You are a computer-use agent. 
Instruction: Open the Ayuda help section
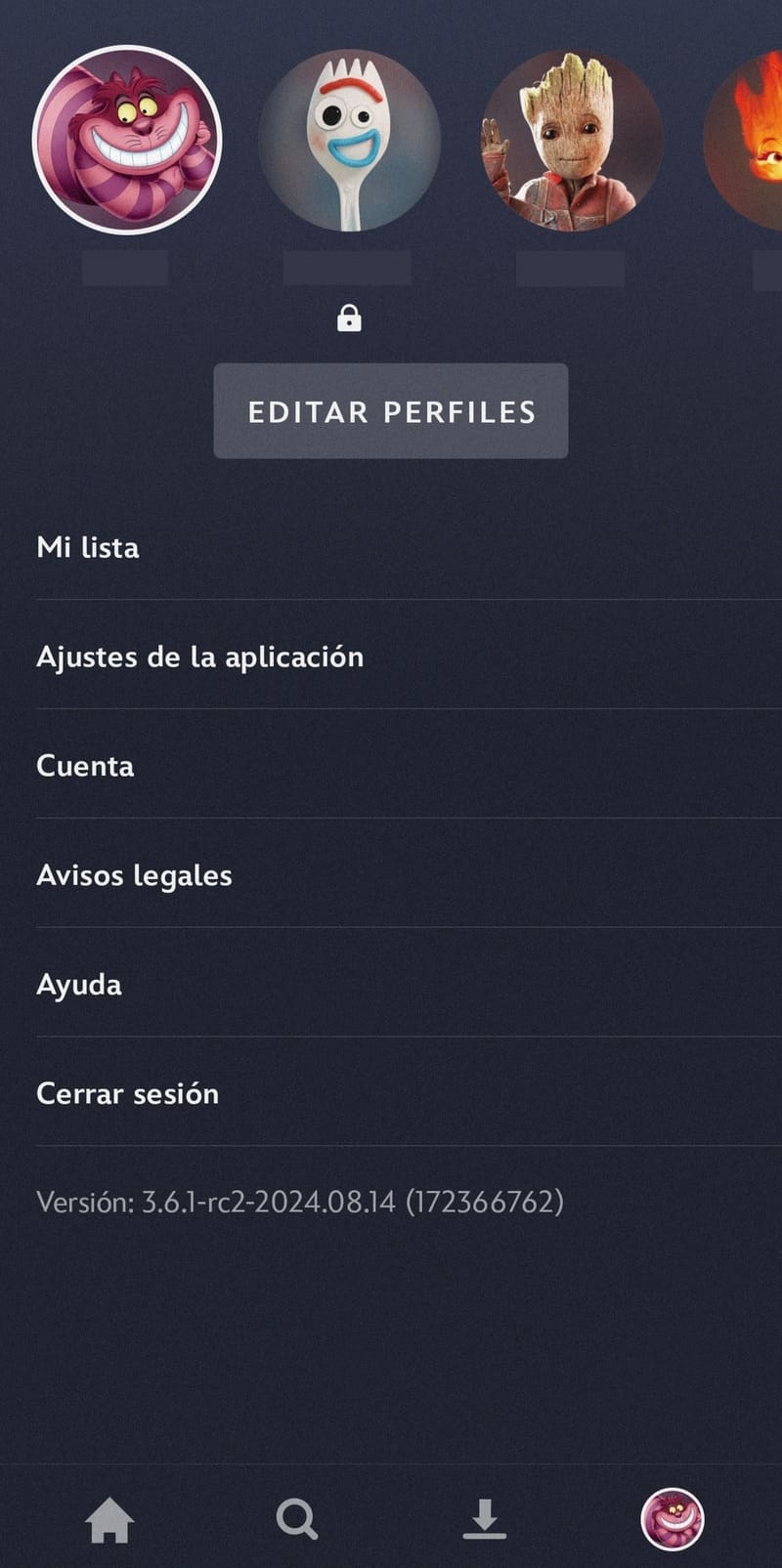(x=78, y=985)
